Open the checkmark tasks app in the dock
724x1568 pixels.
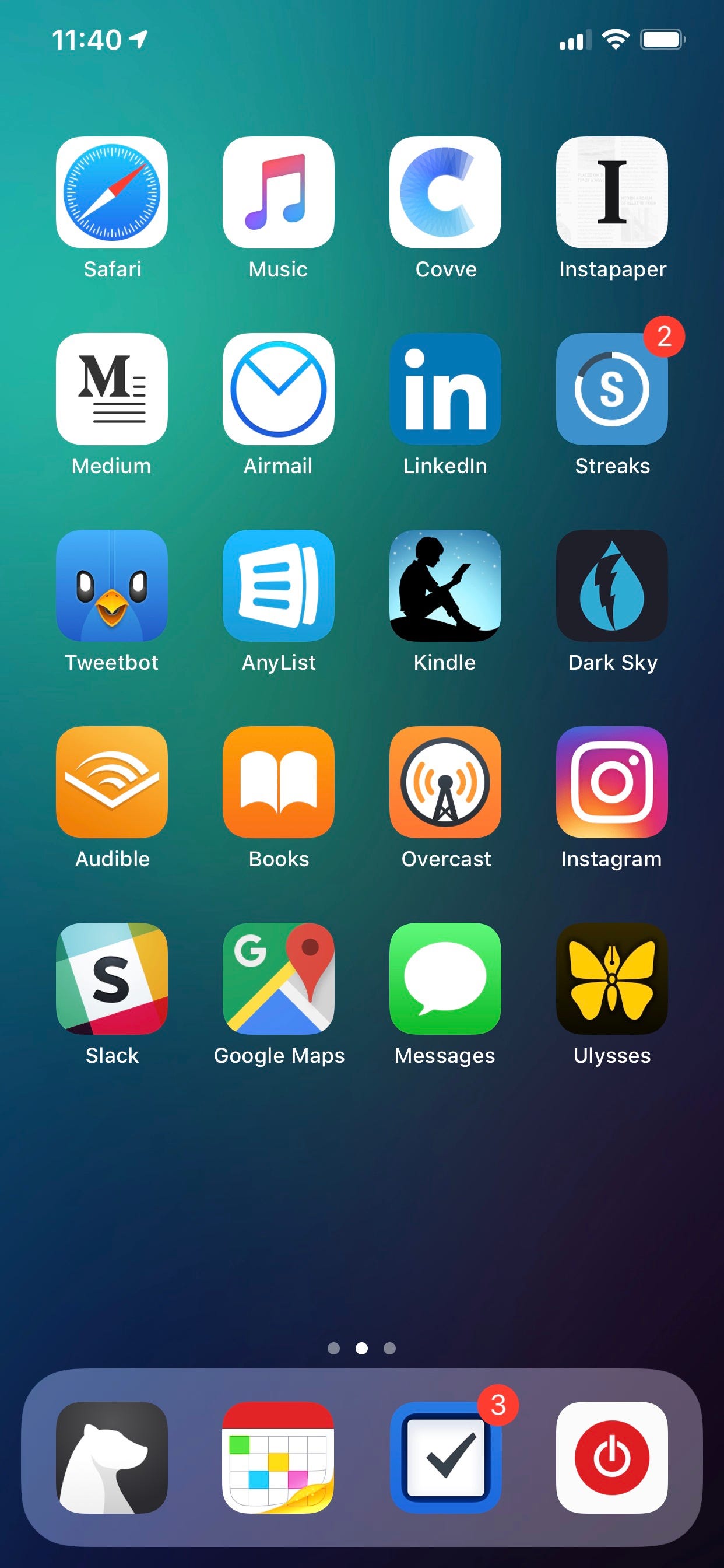(445, 1458)
